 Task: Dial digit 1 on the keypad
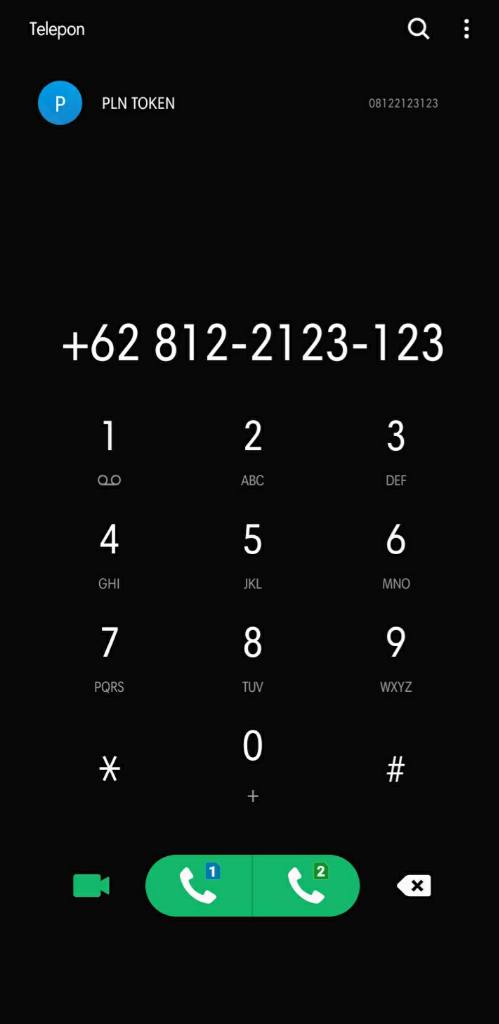109,453
